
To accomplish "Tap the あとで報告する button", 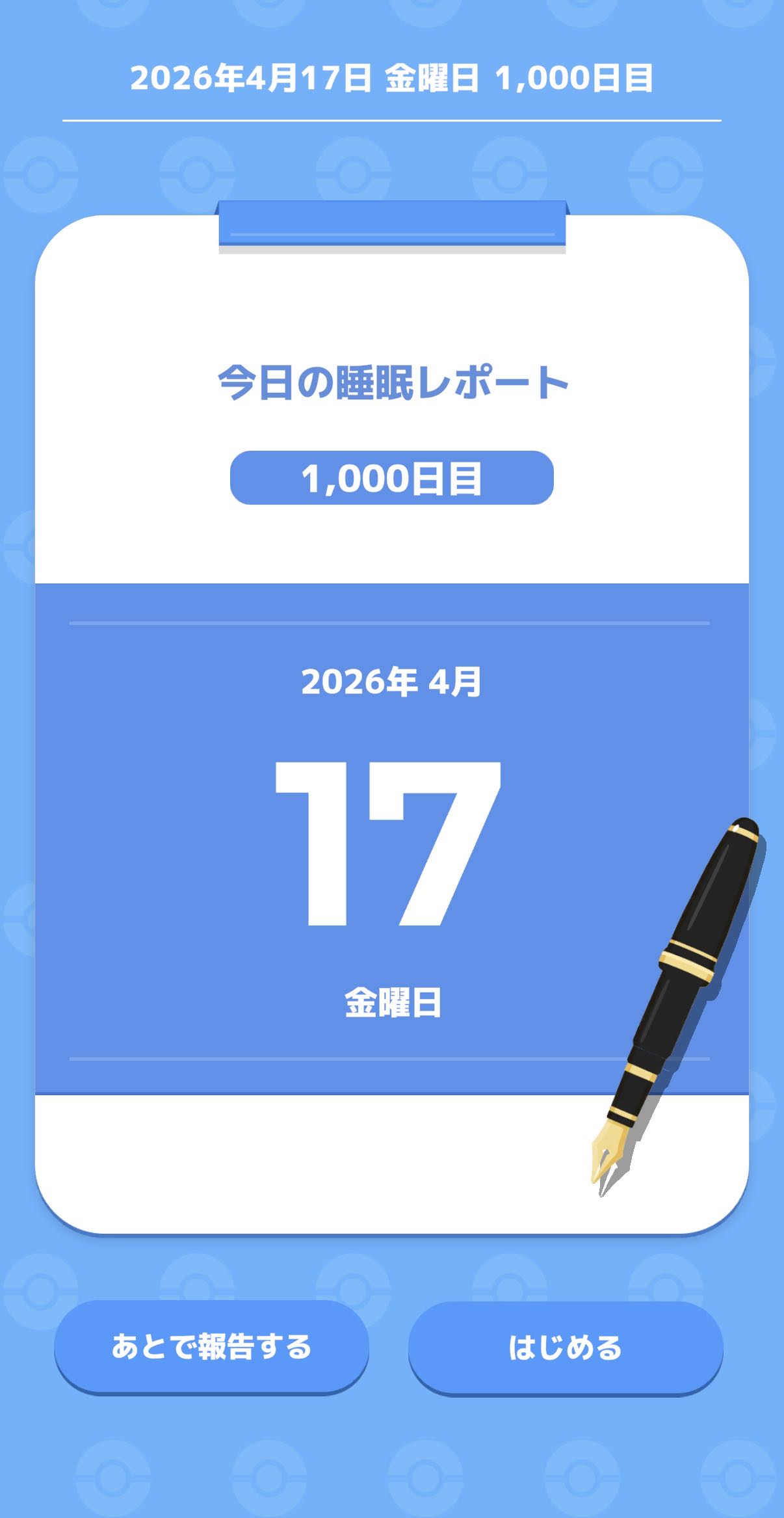I will 211,1346.
